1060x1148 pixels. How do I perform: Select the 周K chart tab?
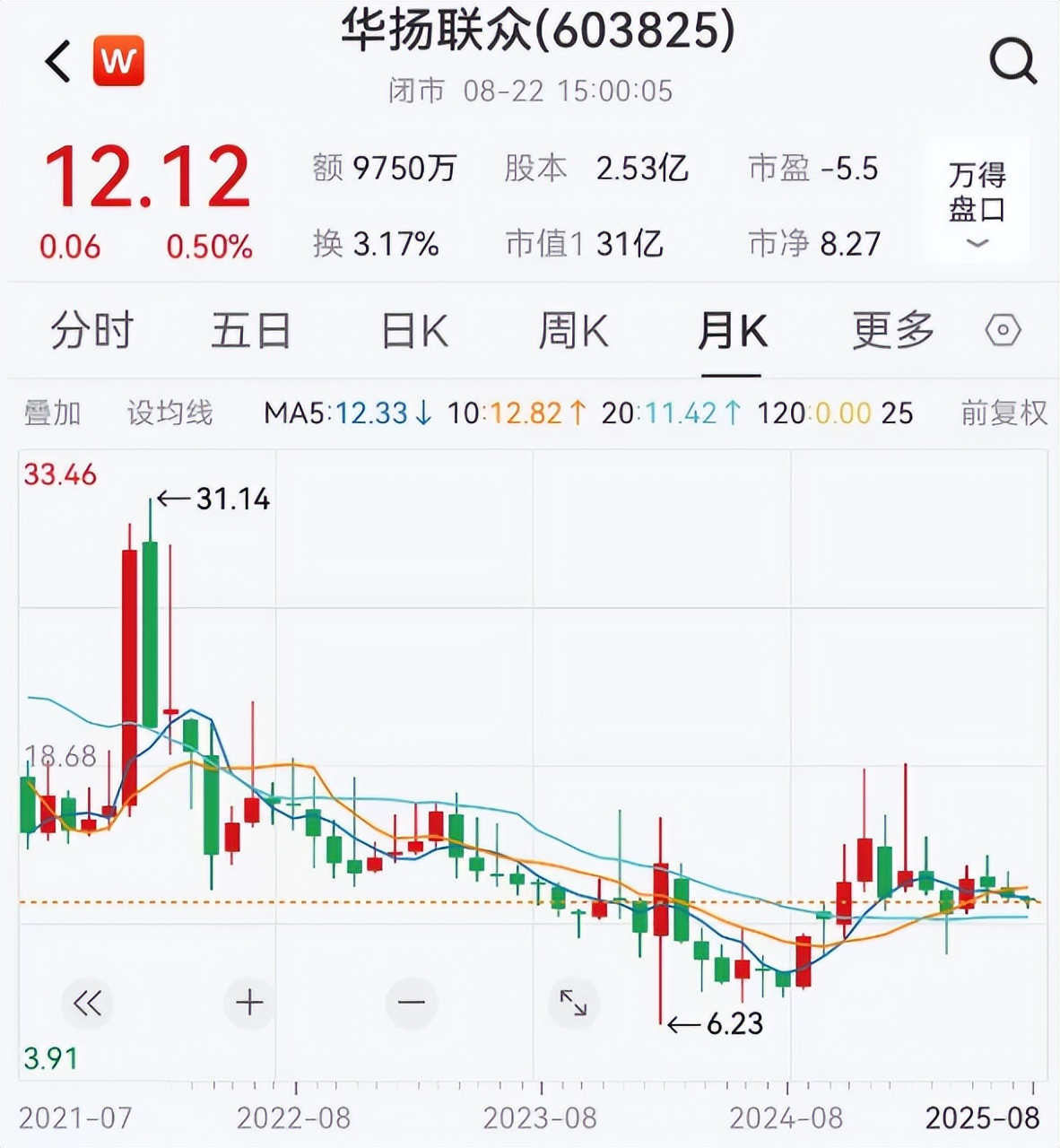(x=573, y=331)
